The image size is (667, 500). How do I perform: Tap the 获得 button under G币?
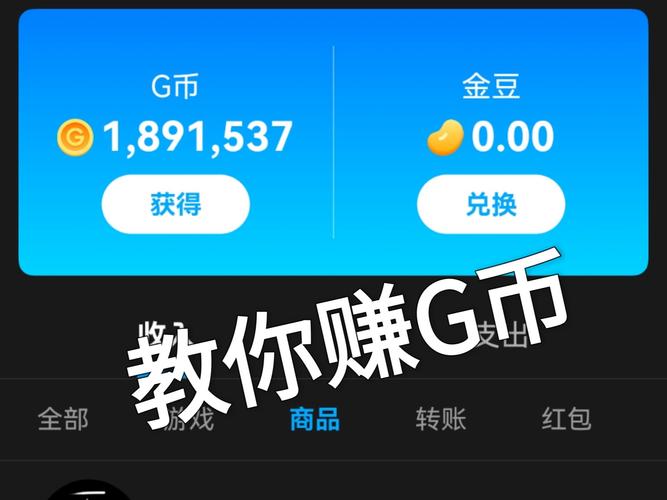[175, 205]
